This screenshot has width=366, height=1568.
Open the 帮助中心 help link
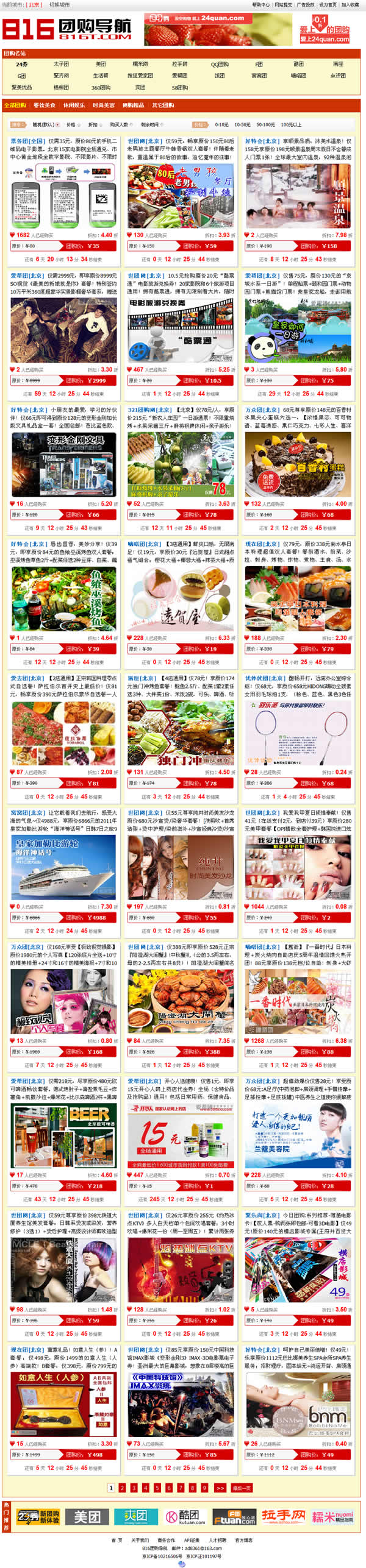260,4
